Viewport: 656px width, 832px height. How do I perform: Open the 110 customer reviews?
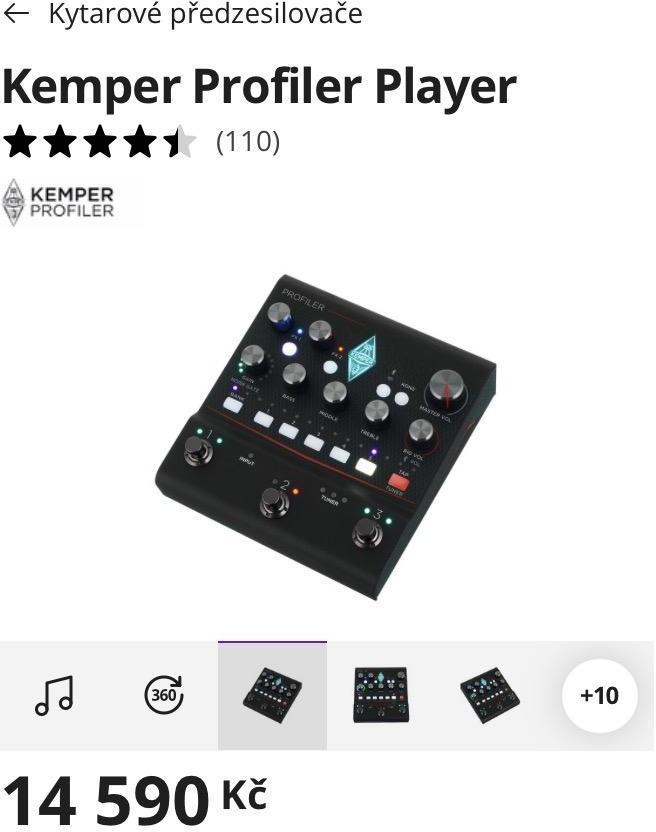[247, 142]
